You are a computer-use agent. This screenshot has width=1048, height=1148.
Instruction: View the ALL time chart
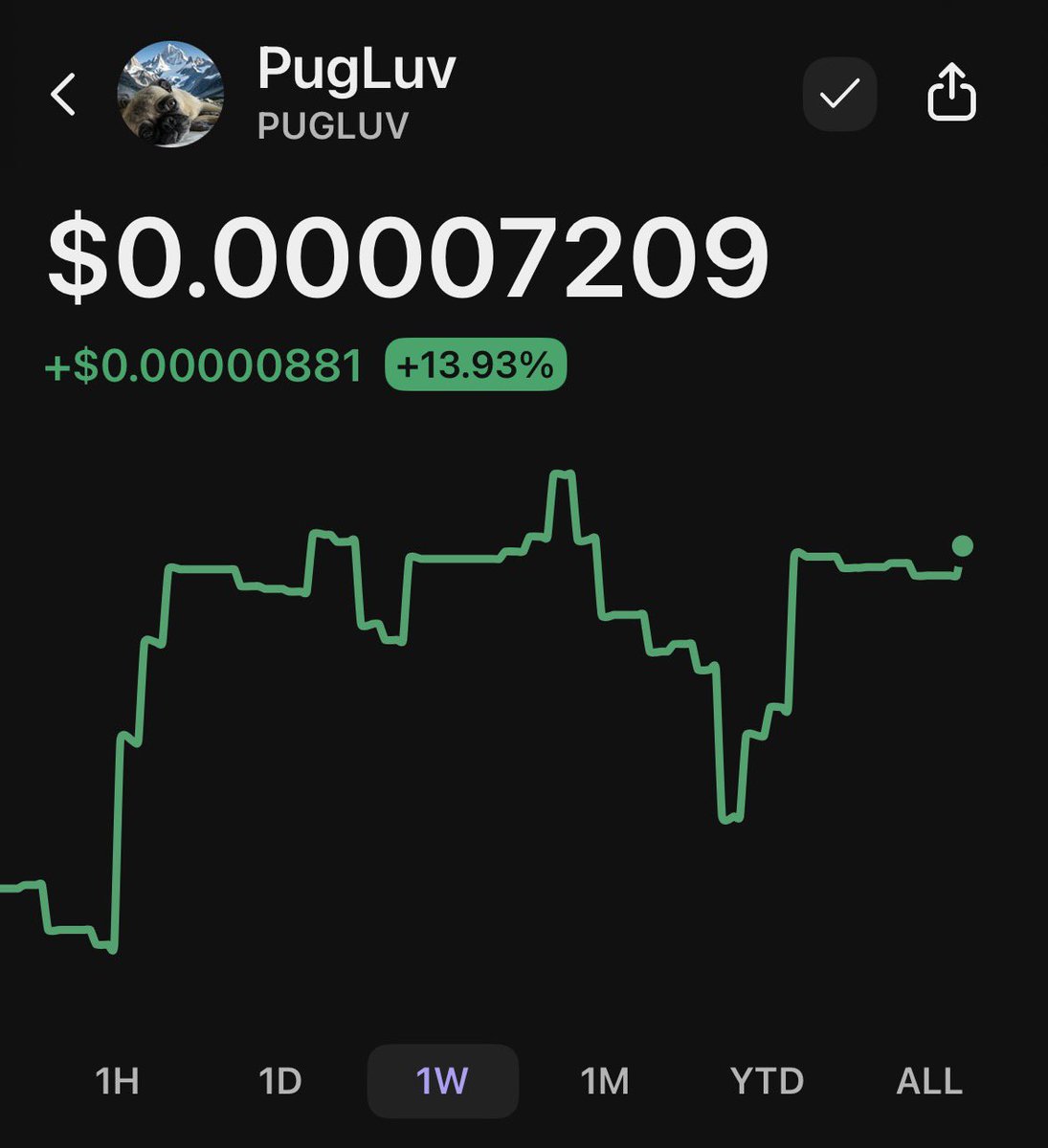pos(928,1081)
